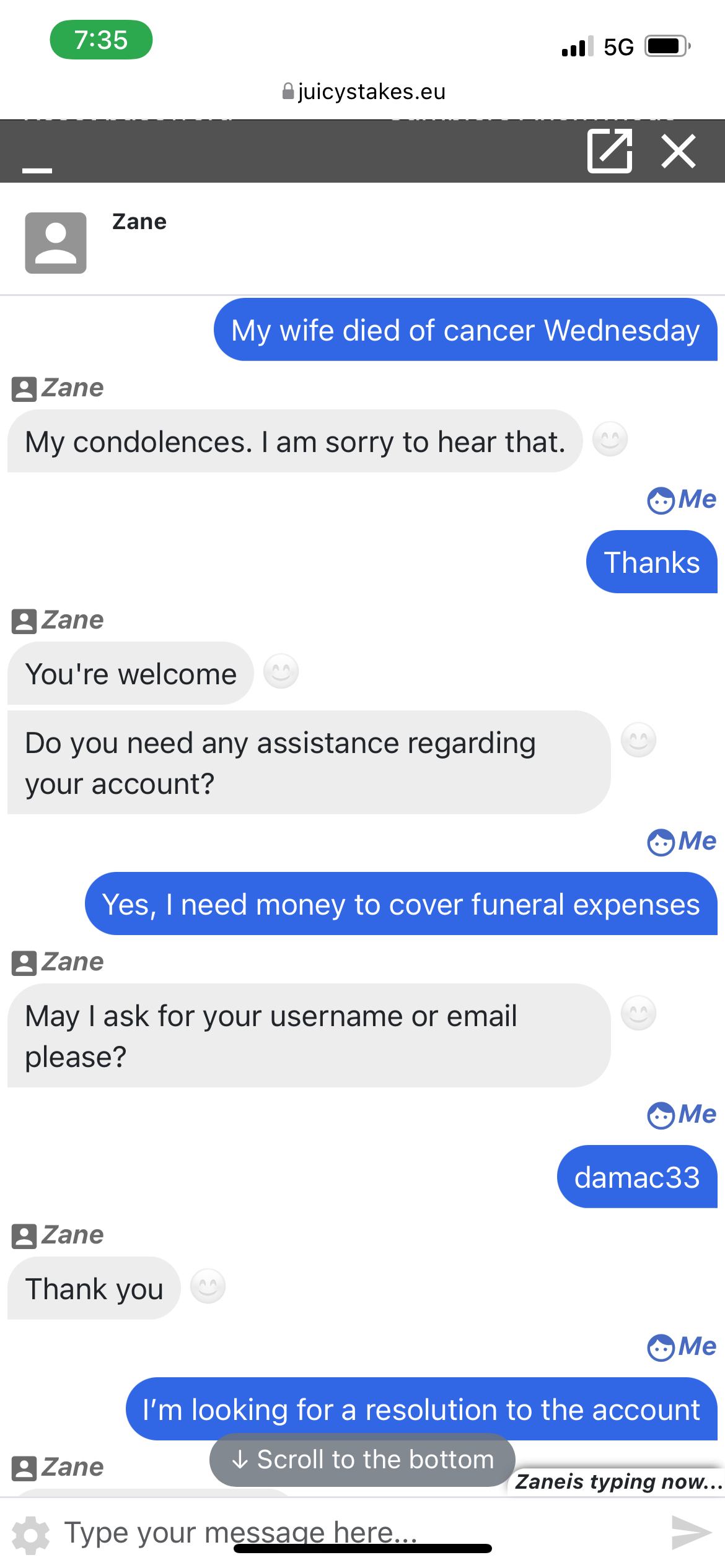
Task: React to 'Thank you' message with smiley
Action: [x=208, y=1286]
